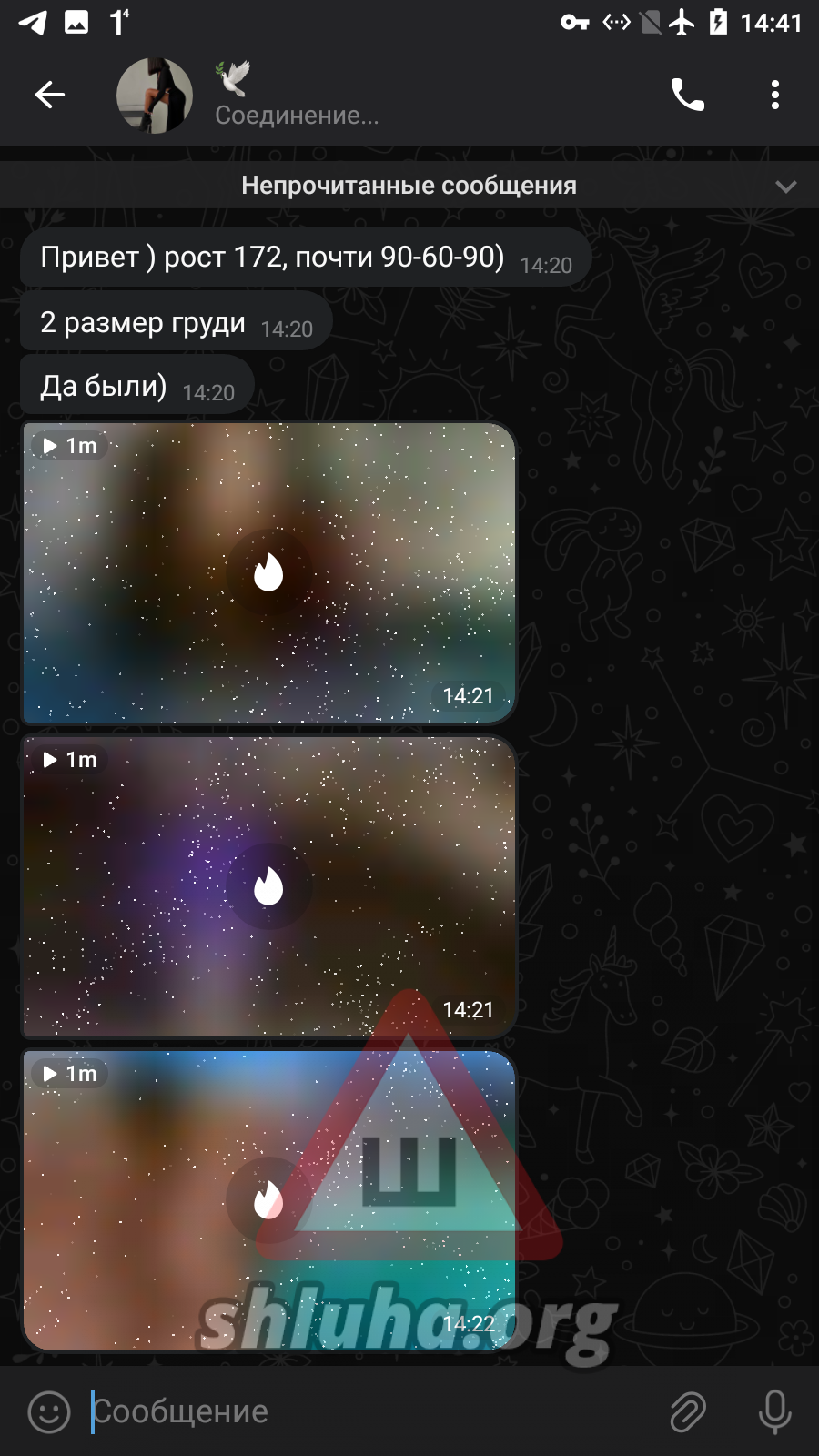
Task: Start a voice call with this contact
Action: (687, 95)
